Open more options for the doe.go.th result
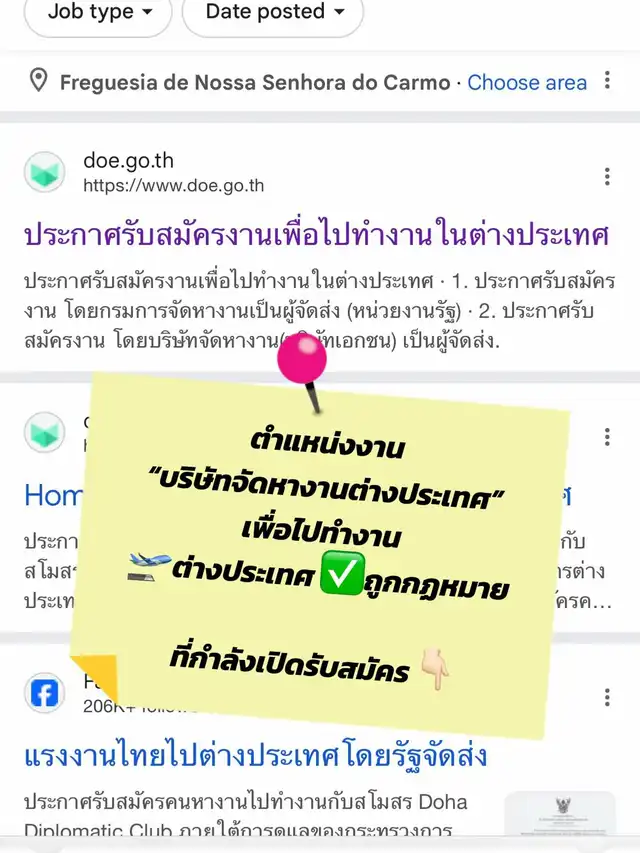Image resolution: width=640 pixels, height=853 pixels. click(x=607, y=177)
